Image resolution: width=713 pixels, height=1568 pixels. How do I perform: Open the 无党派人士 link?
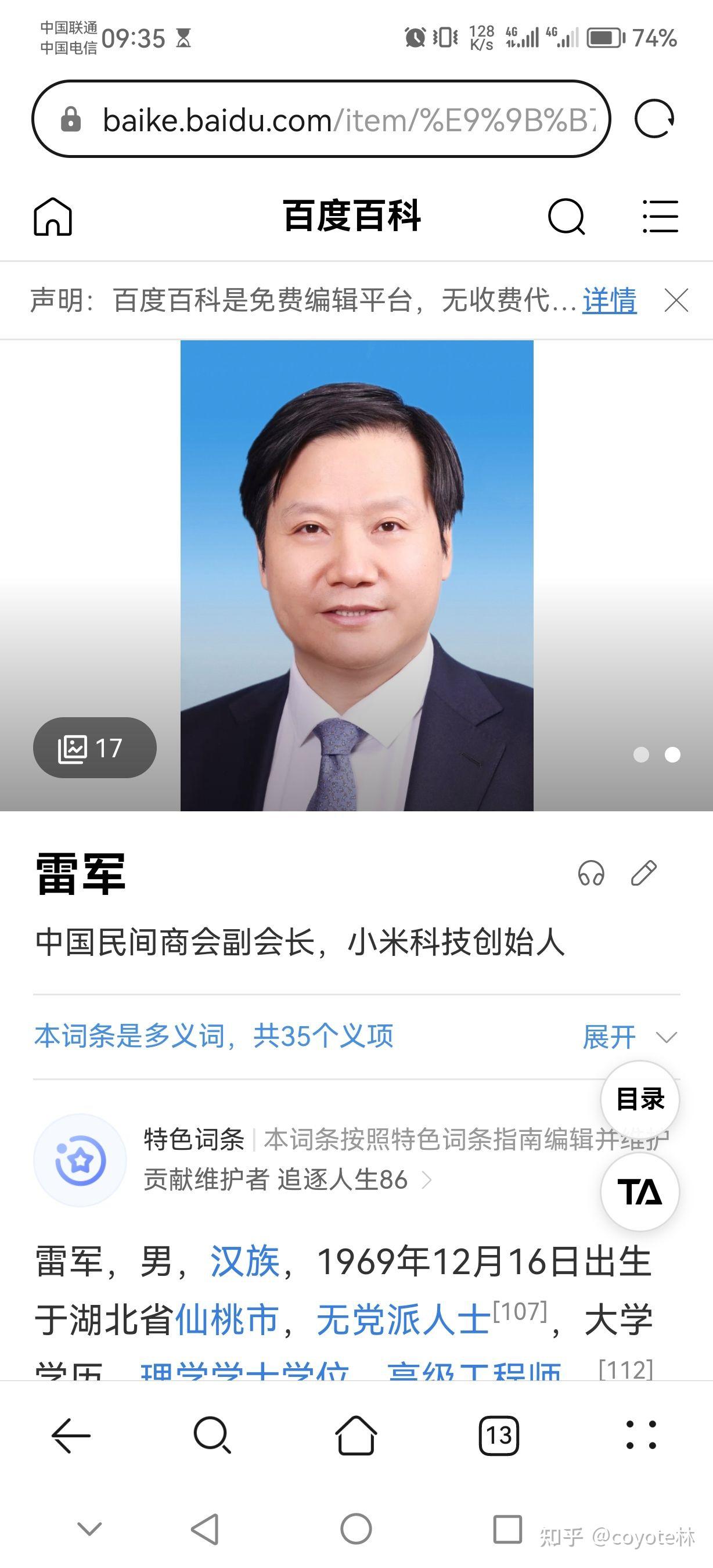click(x=404, y=1319)
